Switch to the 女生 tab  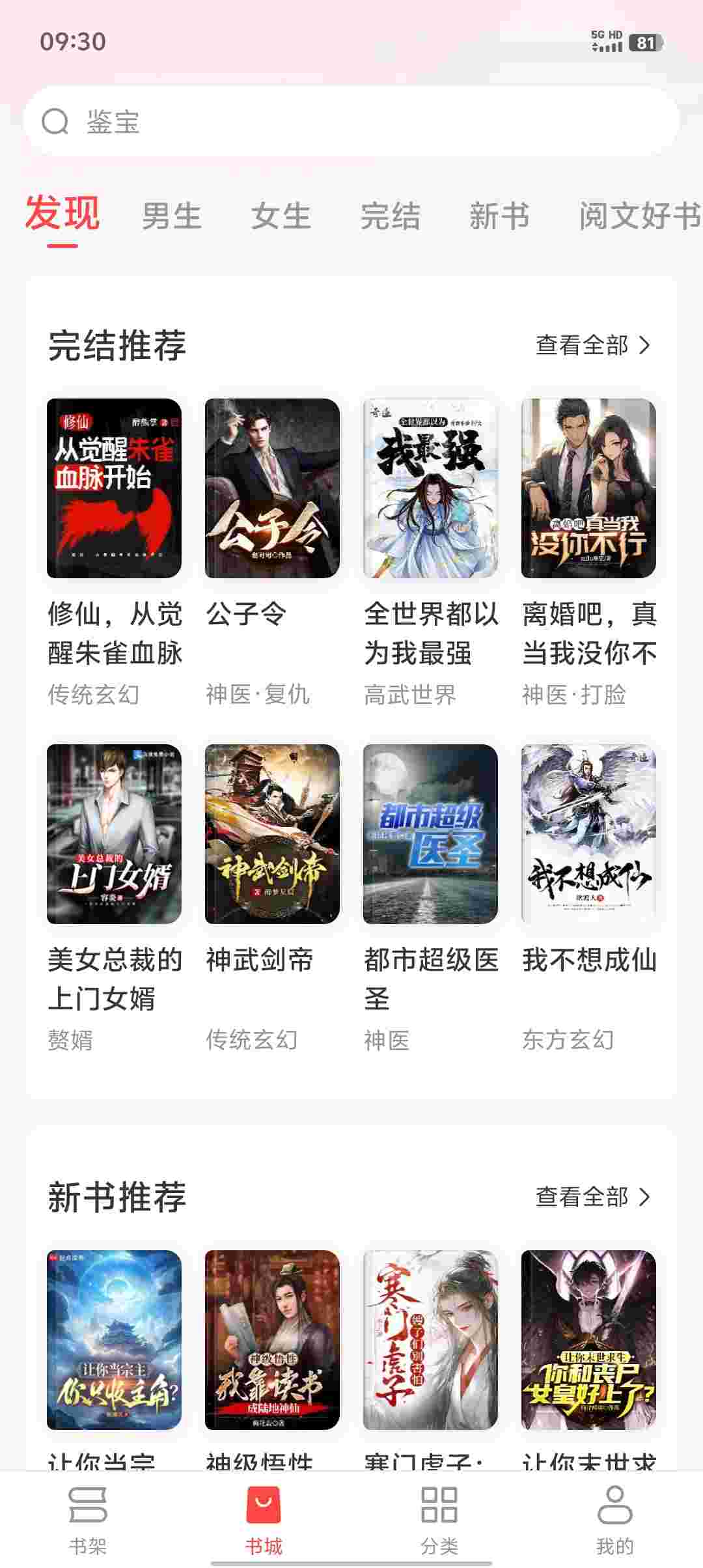[x=281, y=216]
